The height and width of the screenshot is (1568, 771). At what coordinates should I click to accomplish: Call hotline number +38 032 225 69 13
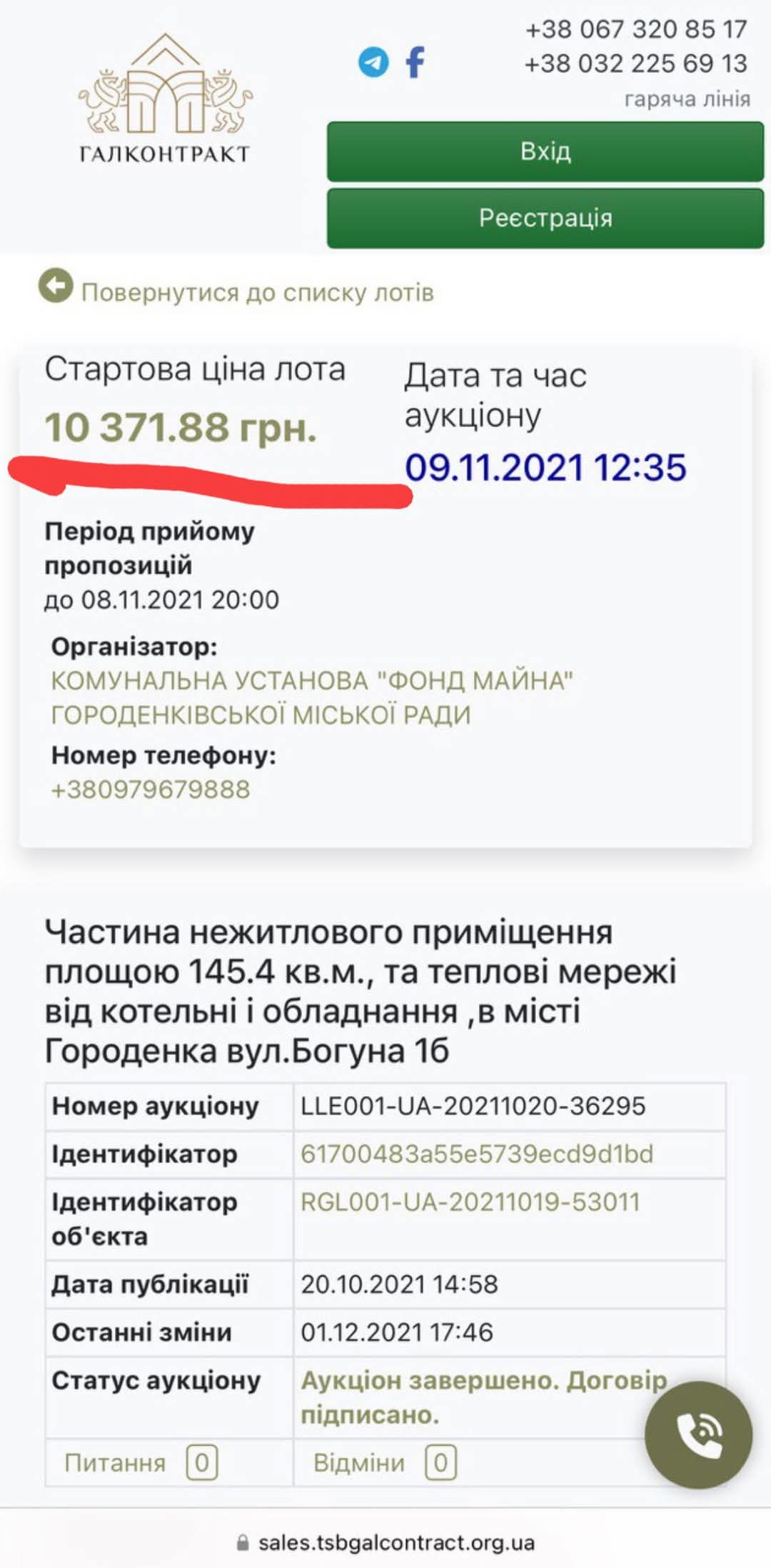pyautogui.click(x=635, y=64)
